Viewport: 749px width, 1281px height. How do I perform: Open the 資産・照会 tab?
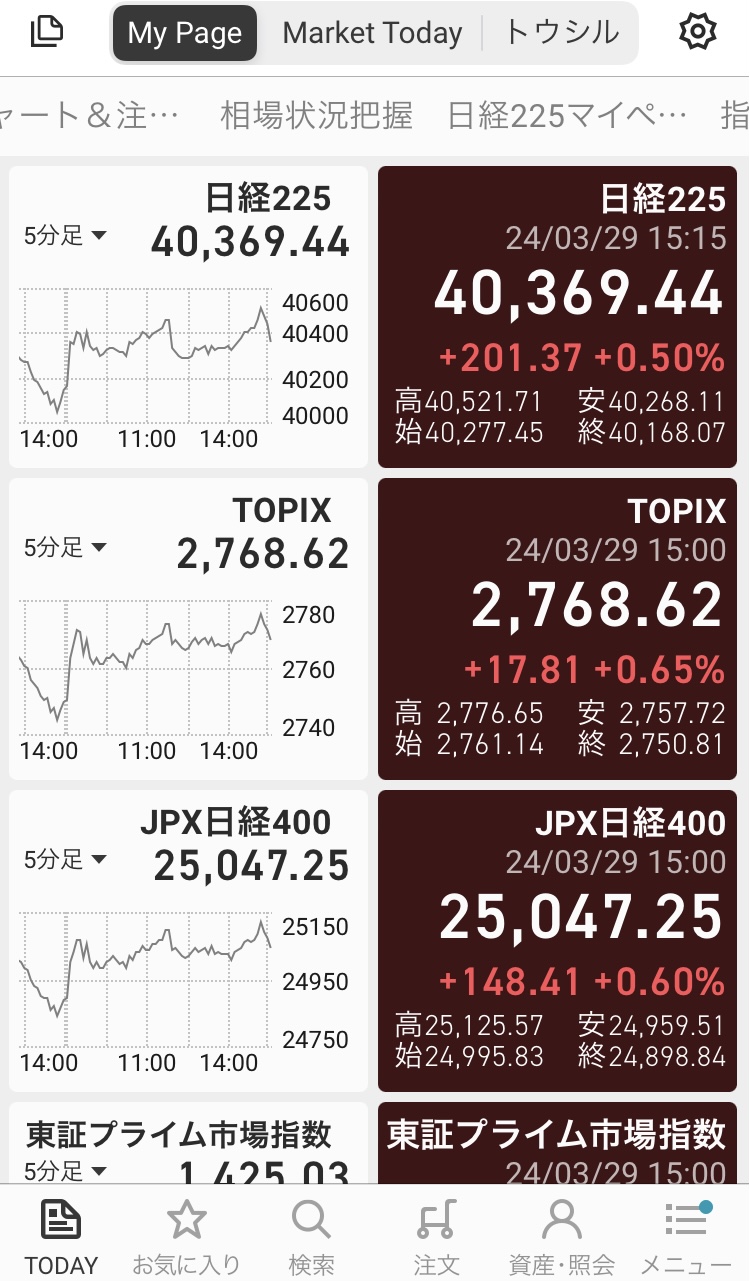pyautogui.click(x=561, y=1237)
